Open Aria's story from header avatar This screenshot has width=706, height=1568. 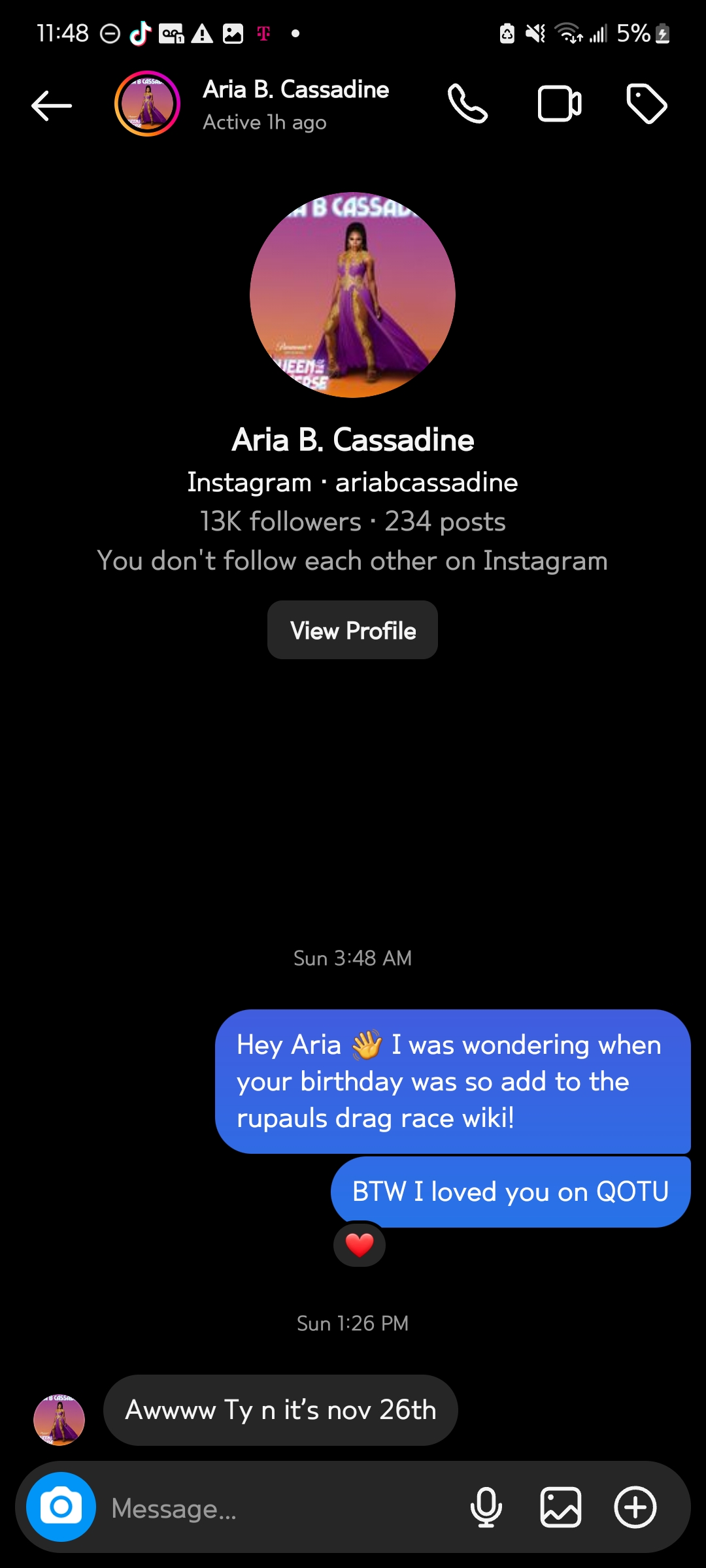[x=147, y=104]
